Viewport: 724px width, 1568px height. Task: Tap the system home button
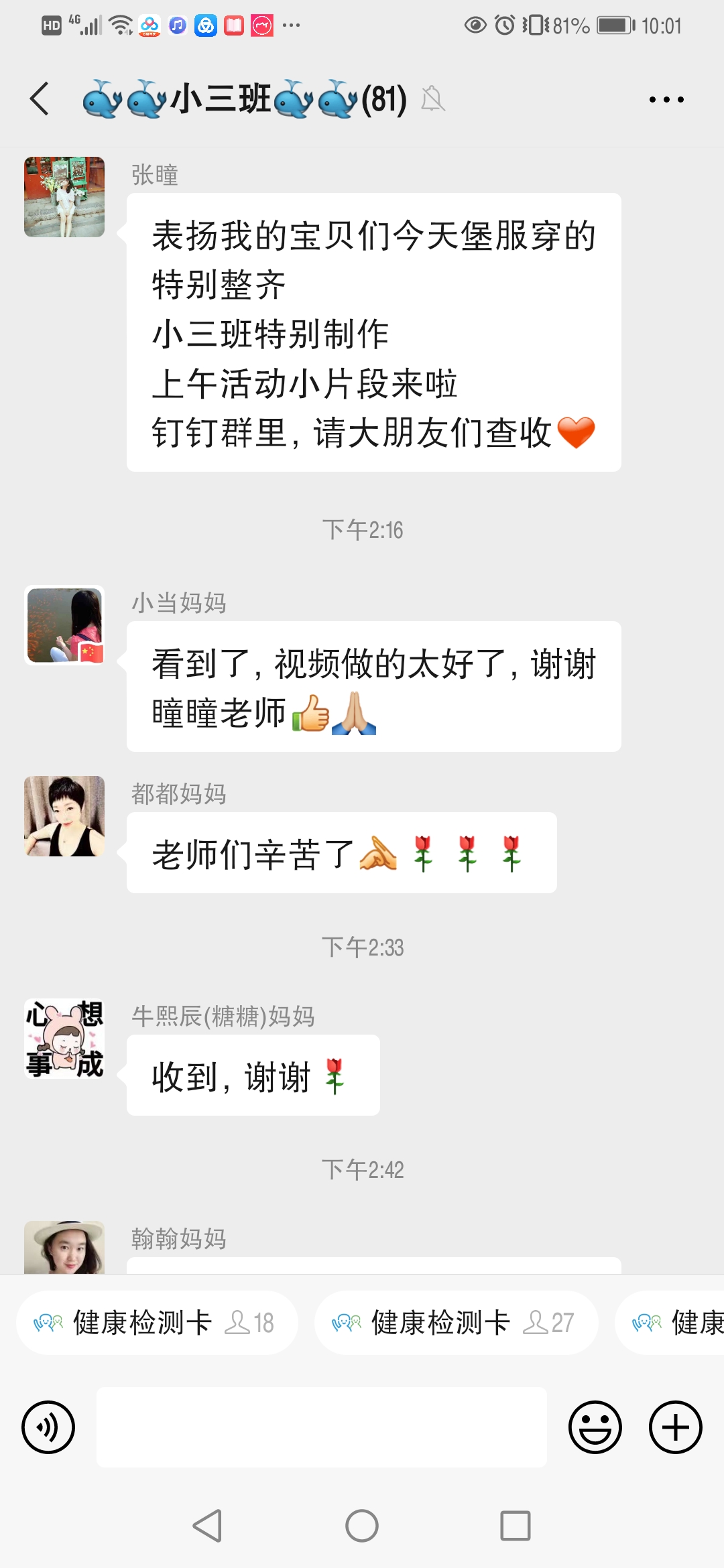pyautogui.click(x=362, y=1526)
